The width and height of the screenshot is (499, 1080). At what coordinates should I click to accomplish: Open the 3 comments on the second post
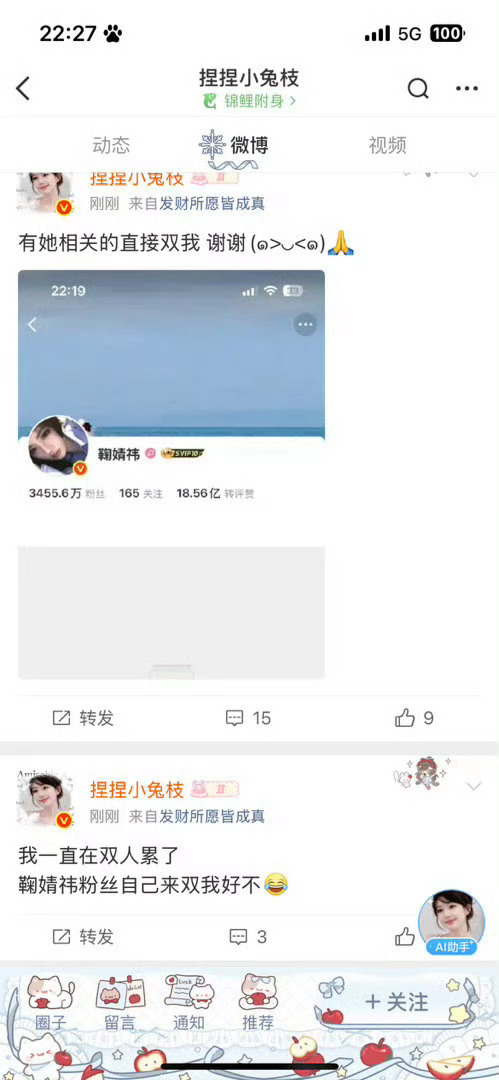(247, 937)
